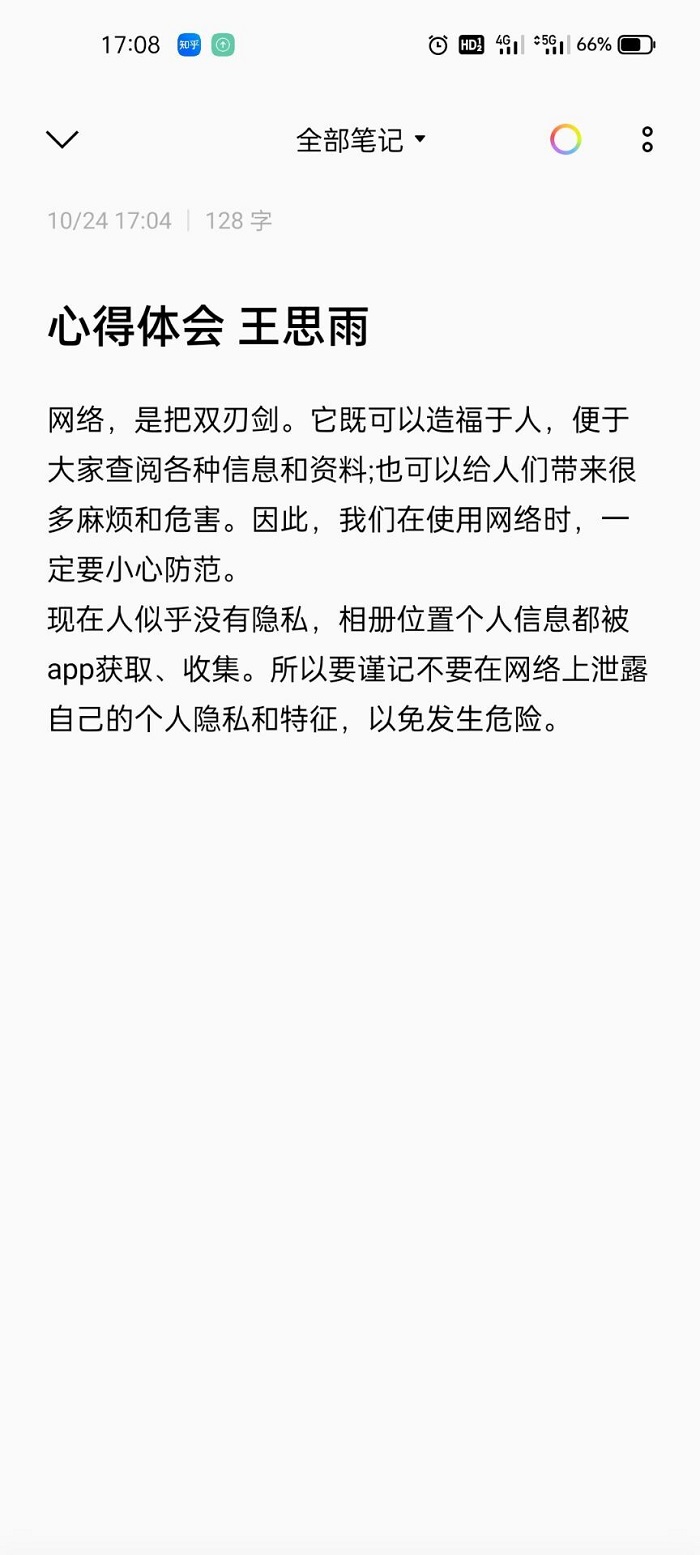This screenshot has width=700, height=1555.
Task: Collapse the note with the down chevron
Action: 62,140
